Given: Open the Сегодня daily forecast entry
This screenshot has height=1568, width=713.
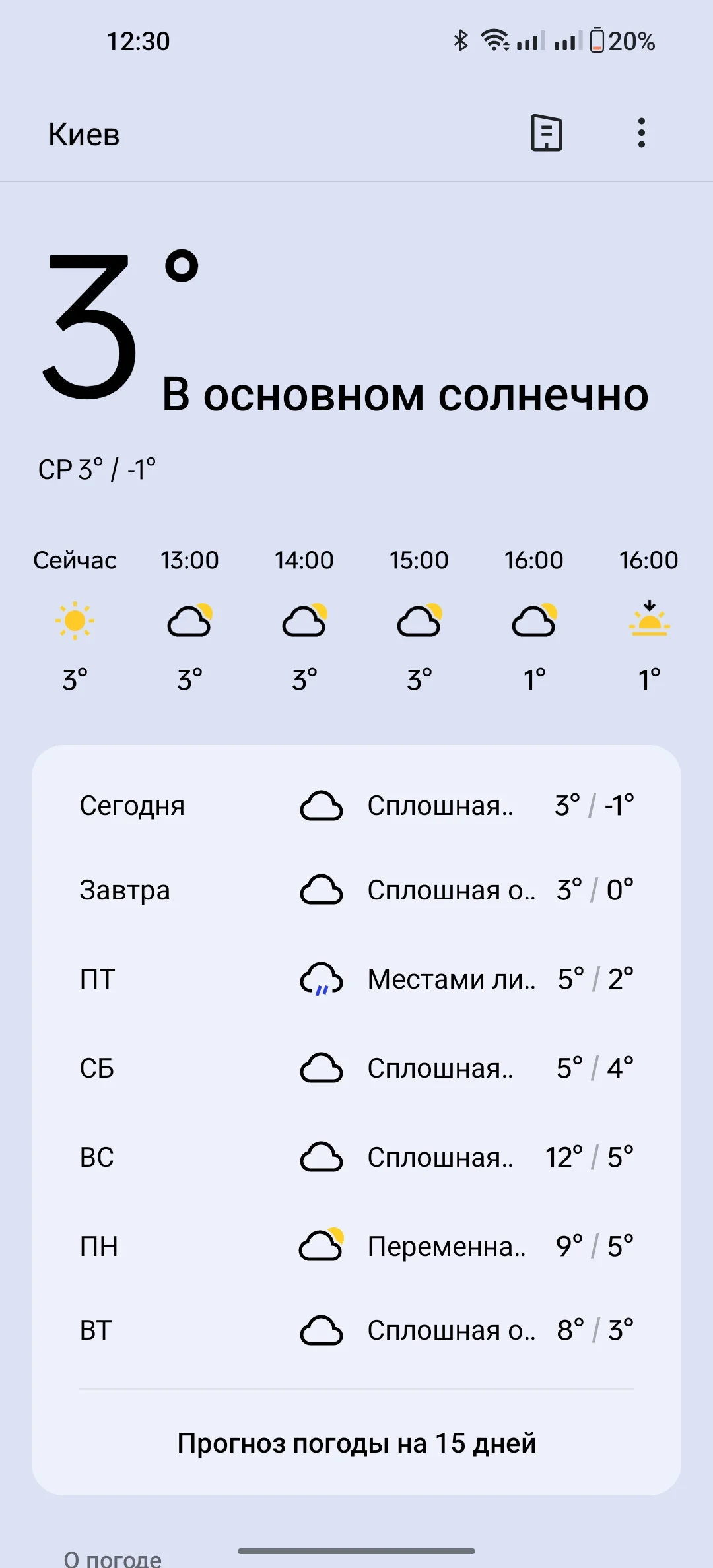Looking at the screenshot, I should [x=356, y=805].
